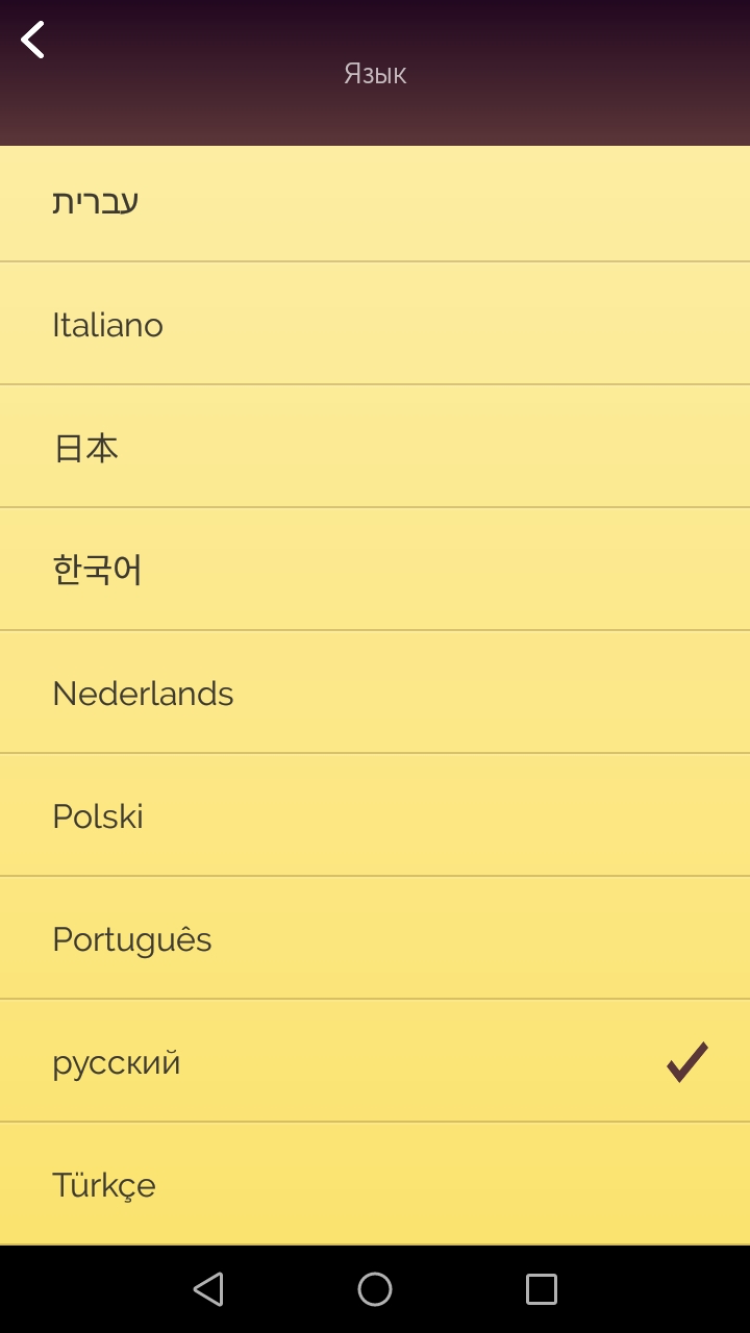The height and width of the screenshot is (1333, 750).
Task: Go back using the top-left arrow
Action: pos(33,41)
